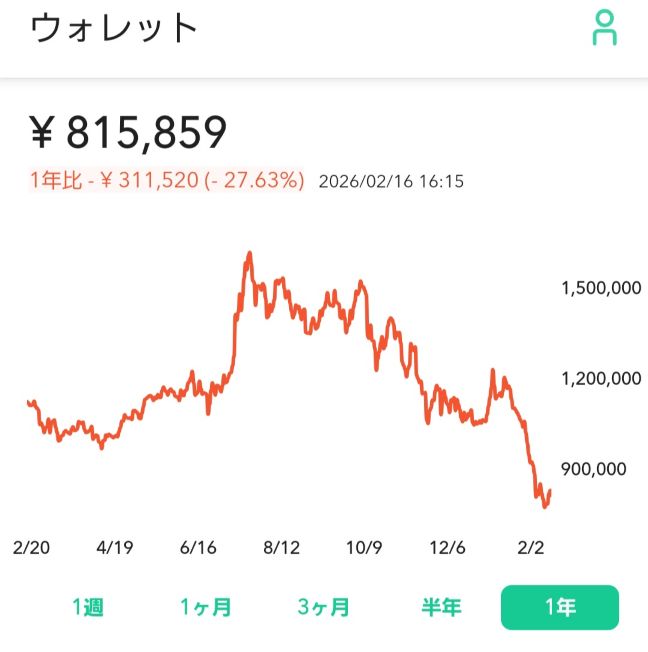Tap the selected 1年 range button

(560, 607)
